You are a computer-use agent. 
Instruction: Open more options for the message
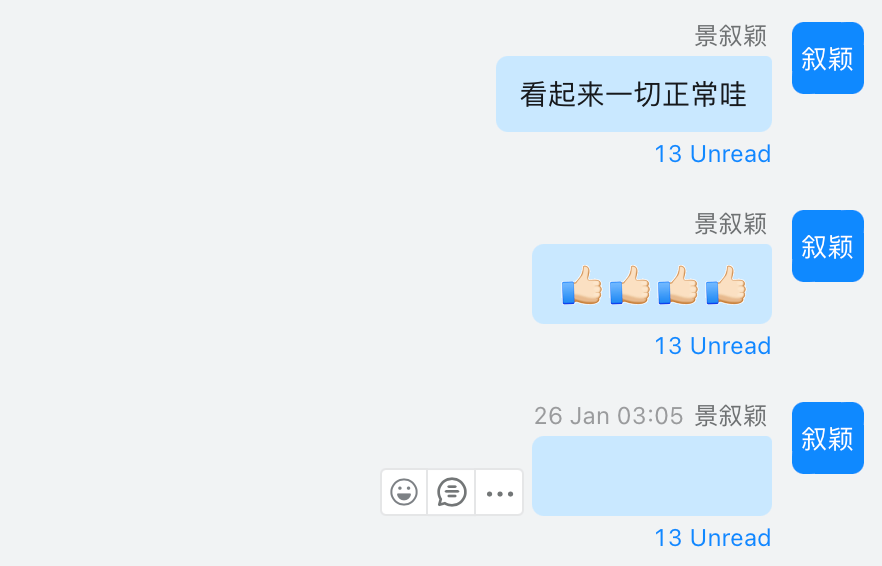pos(499,492)
